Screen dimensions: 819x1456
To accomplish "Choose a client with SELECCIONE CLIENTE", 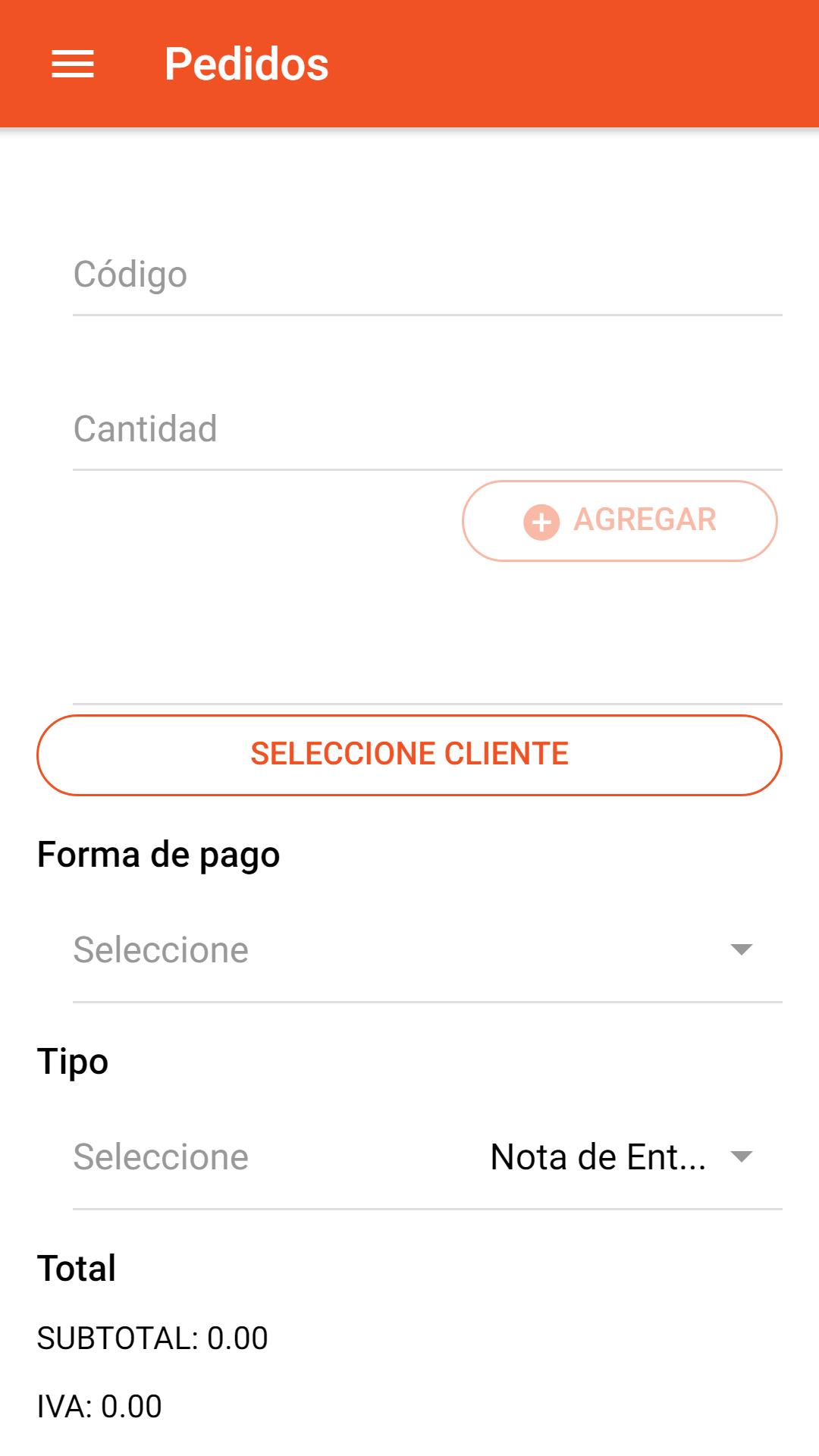I will coord(409,755).
